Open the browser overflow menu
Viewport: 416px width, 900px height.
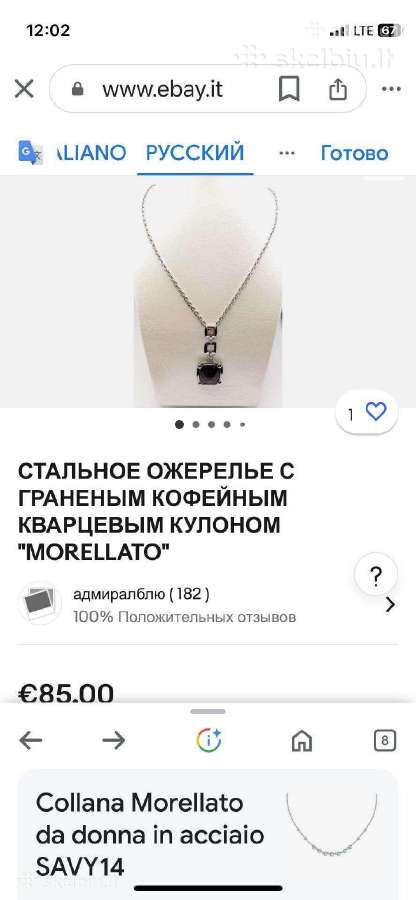click(x=391, y=89)
